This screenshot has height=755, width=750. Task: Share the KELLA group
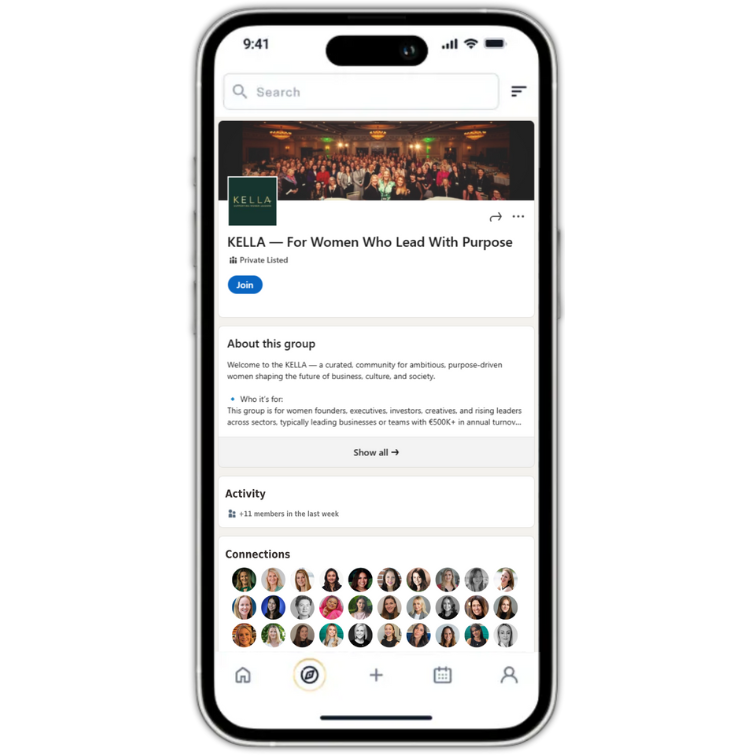tap(495, 217)
